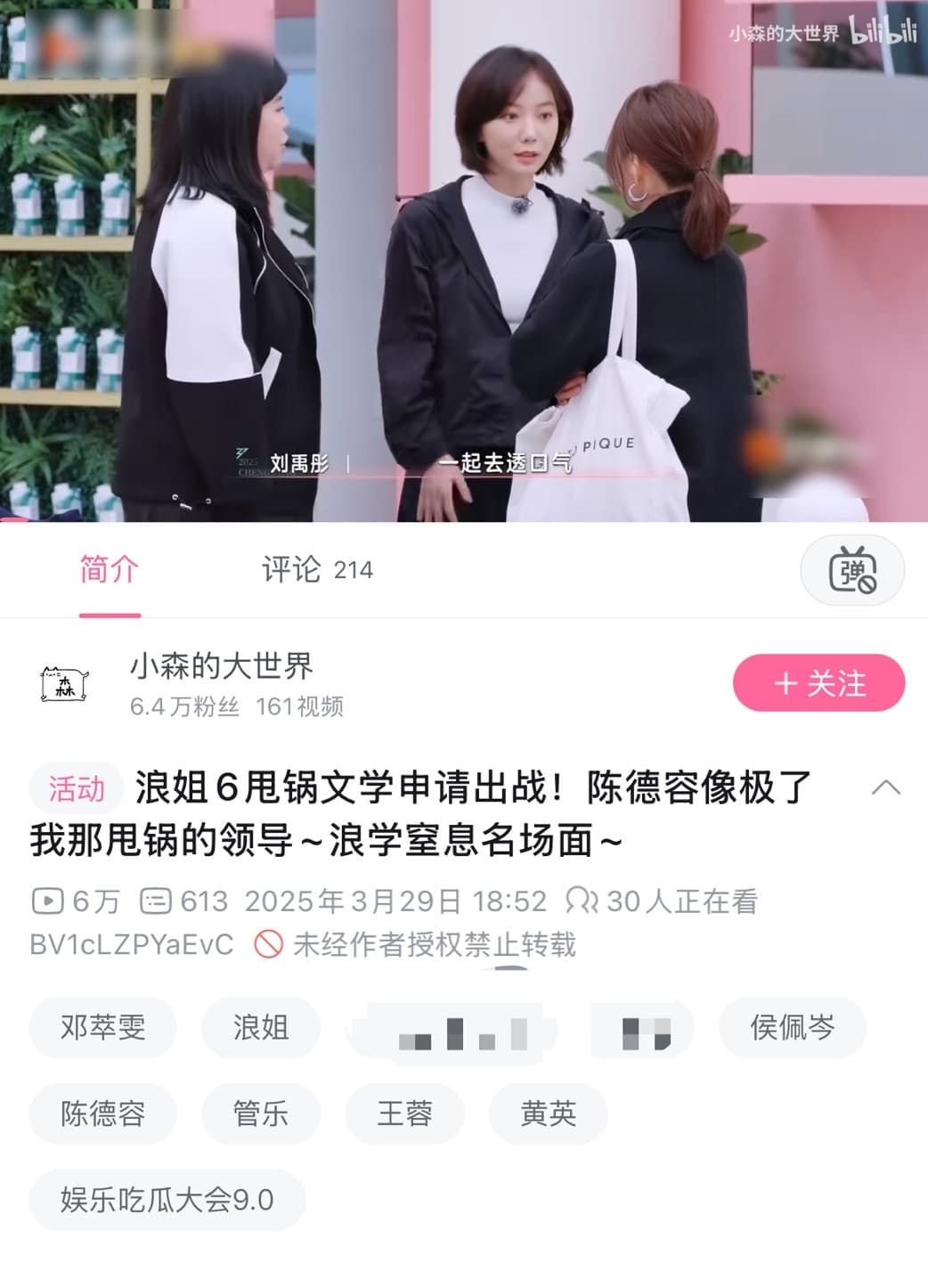Image resolution: width=928 pixels, height=1288 pixels.
Task: Collapse the video description chevron
Action: pos(885,787)
